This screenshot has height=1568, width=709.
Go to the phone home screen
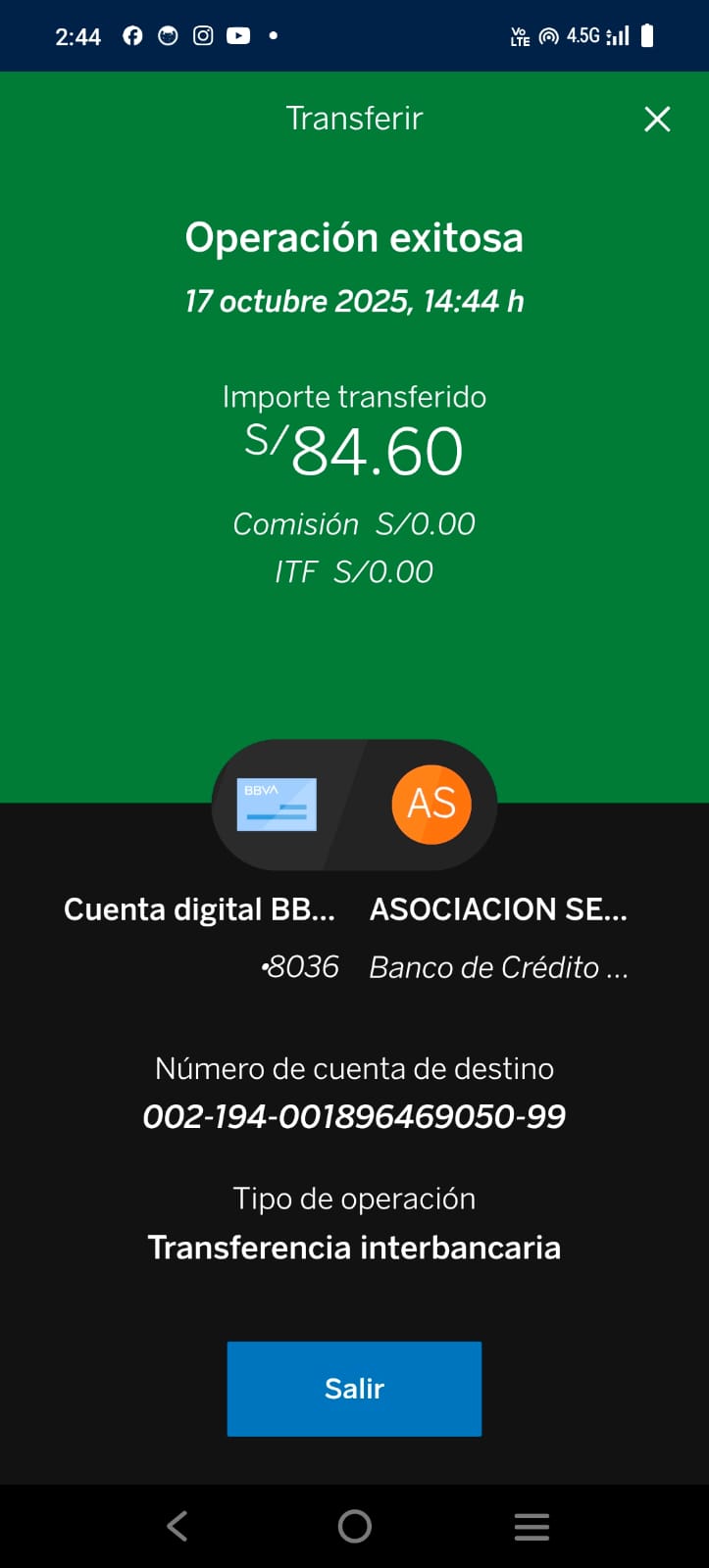354,1526
